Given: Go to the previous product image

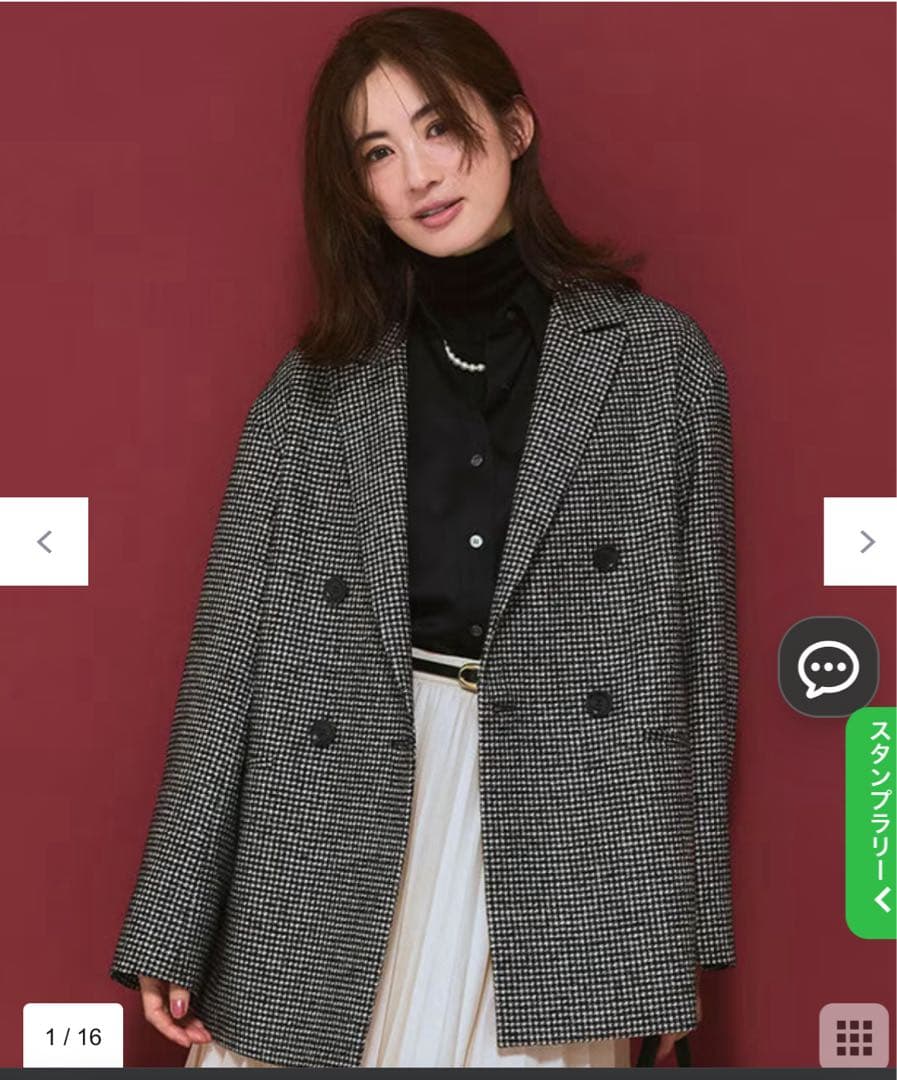Looking at the screenshot, I should click(44, 541).
